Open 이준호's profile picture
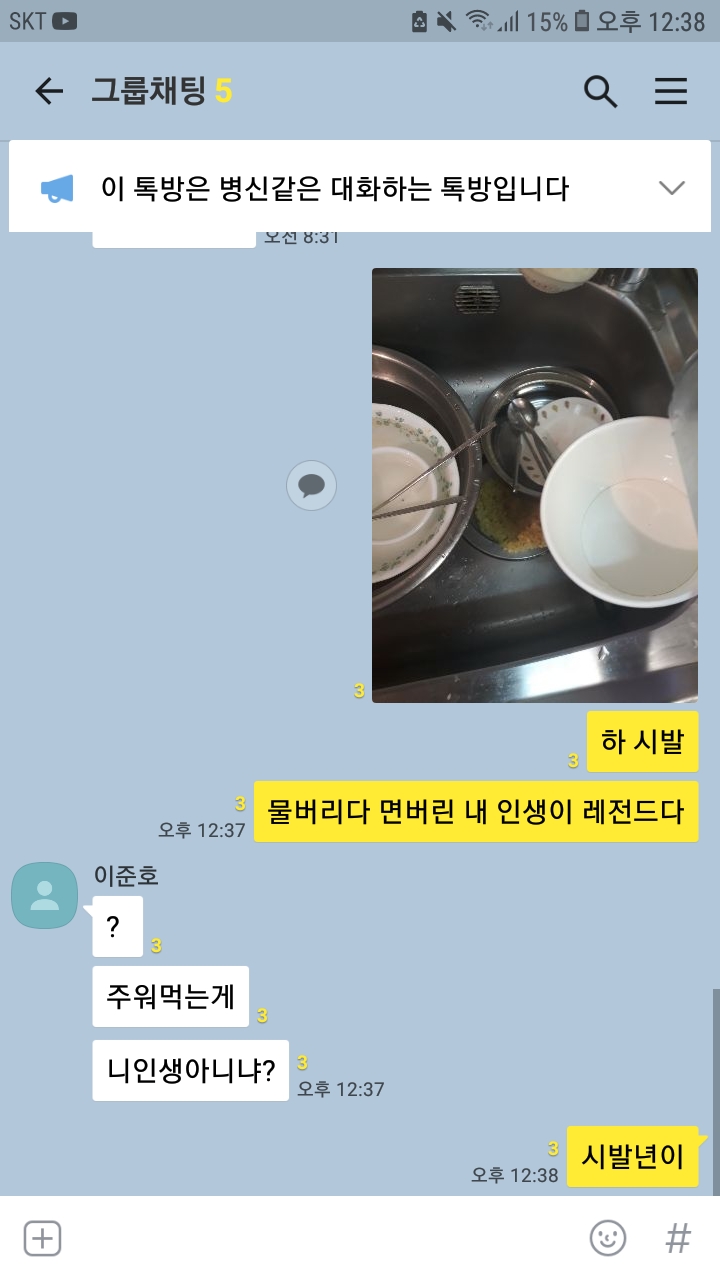The image size is (720, 1280). (x=44, y=895)
